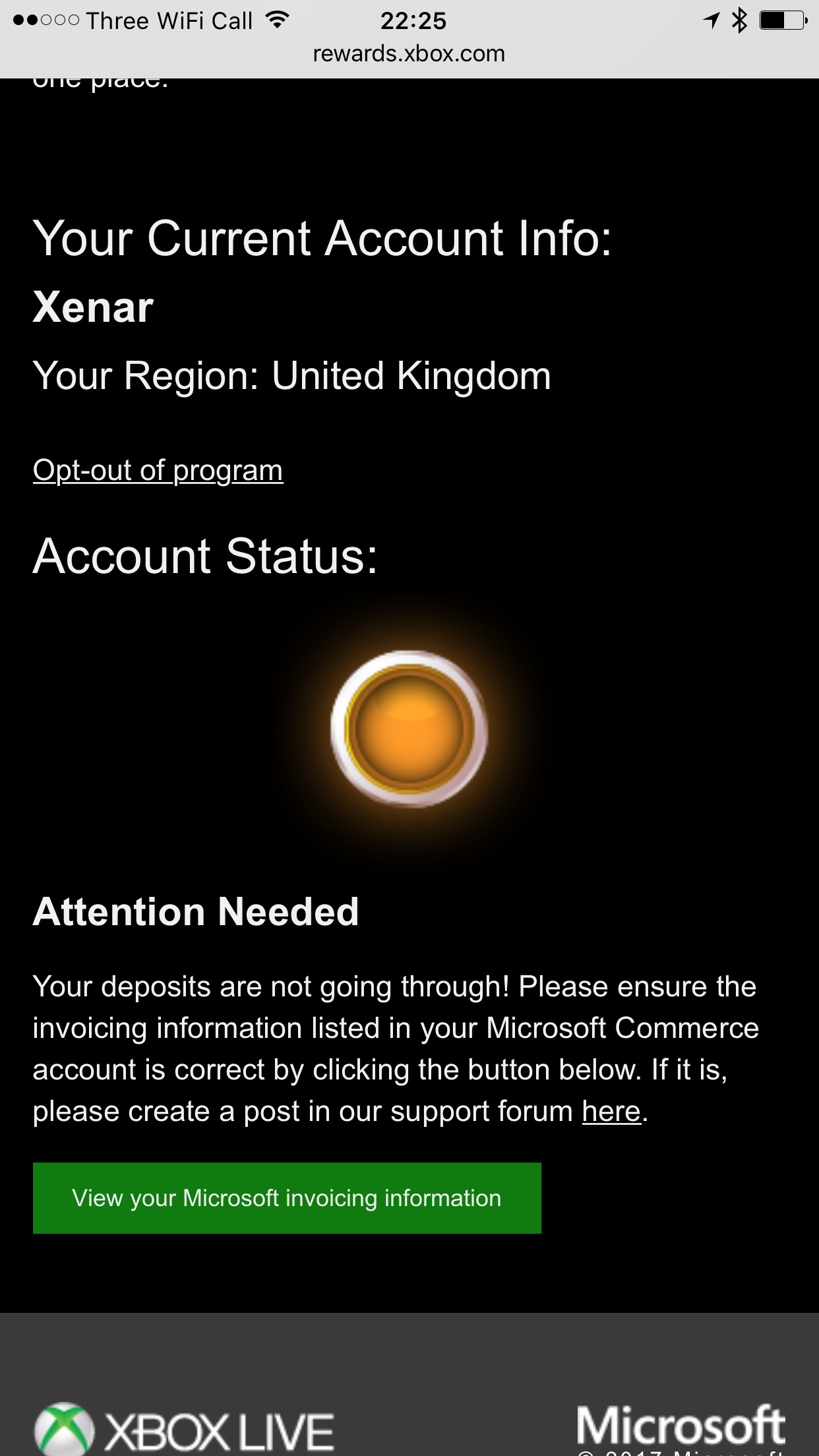Click the here link in support text

click(612, 1110)
